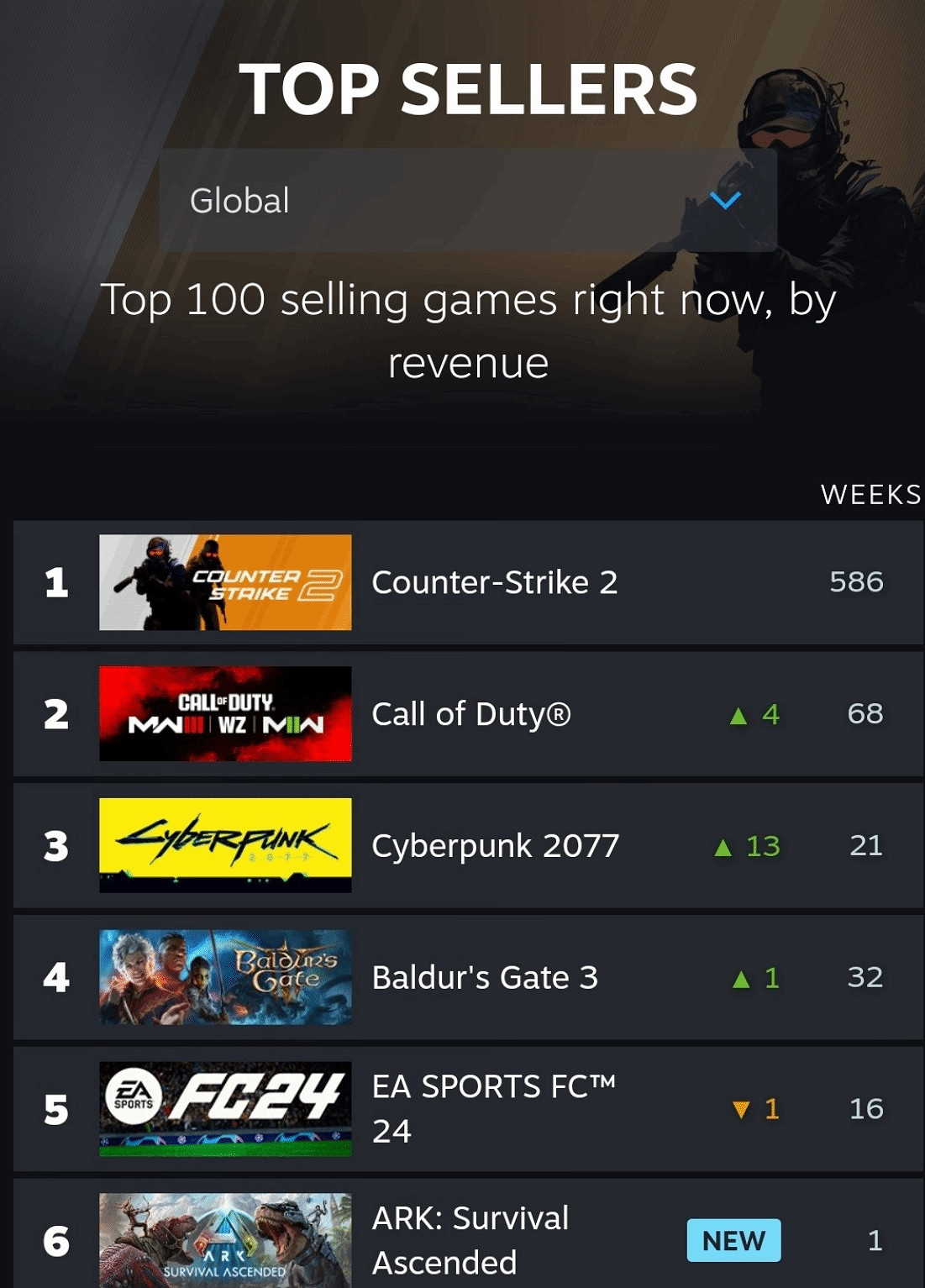925x1288 pixels.
Task: Click the Call of Duty cover art
Action: (x=224, y=712)
